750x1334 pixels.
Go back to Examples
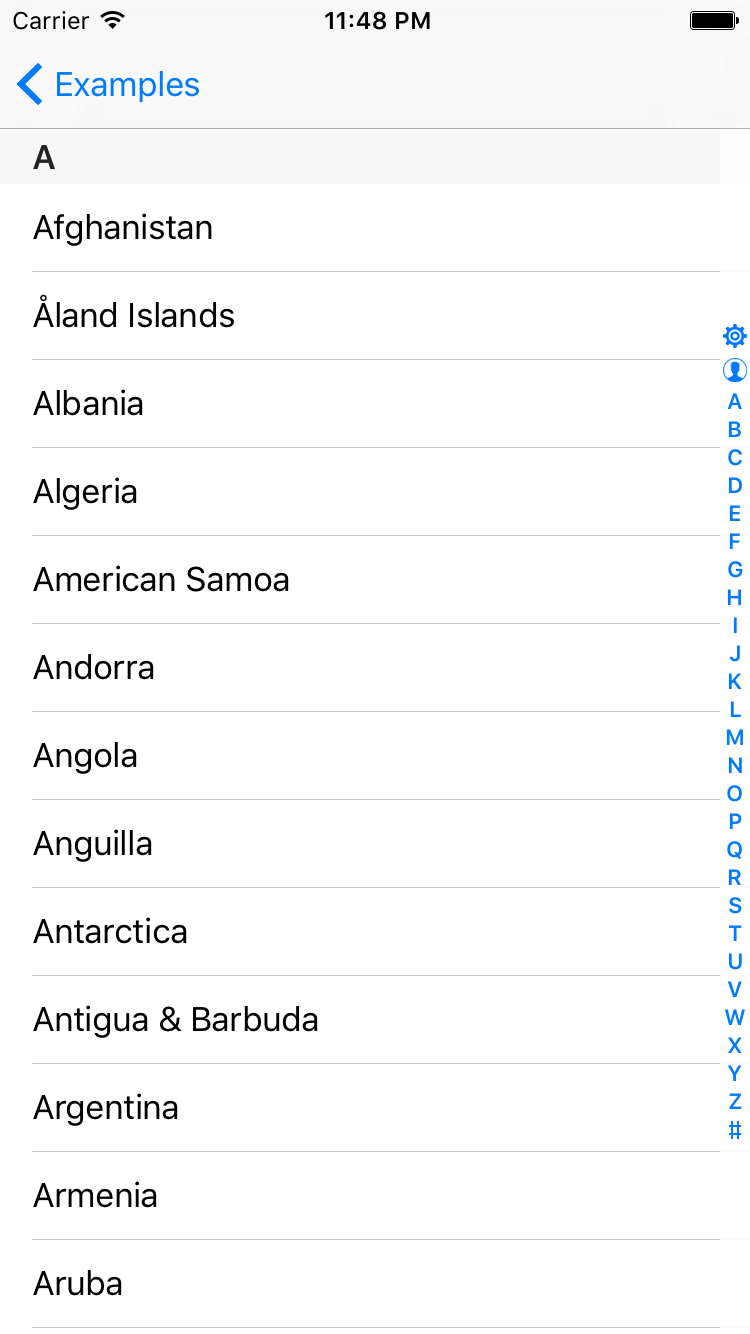pyautogui.click(x=108, y=85)
